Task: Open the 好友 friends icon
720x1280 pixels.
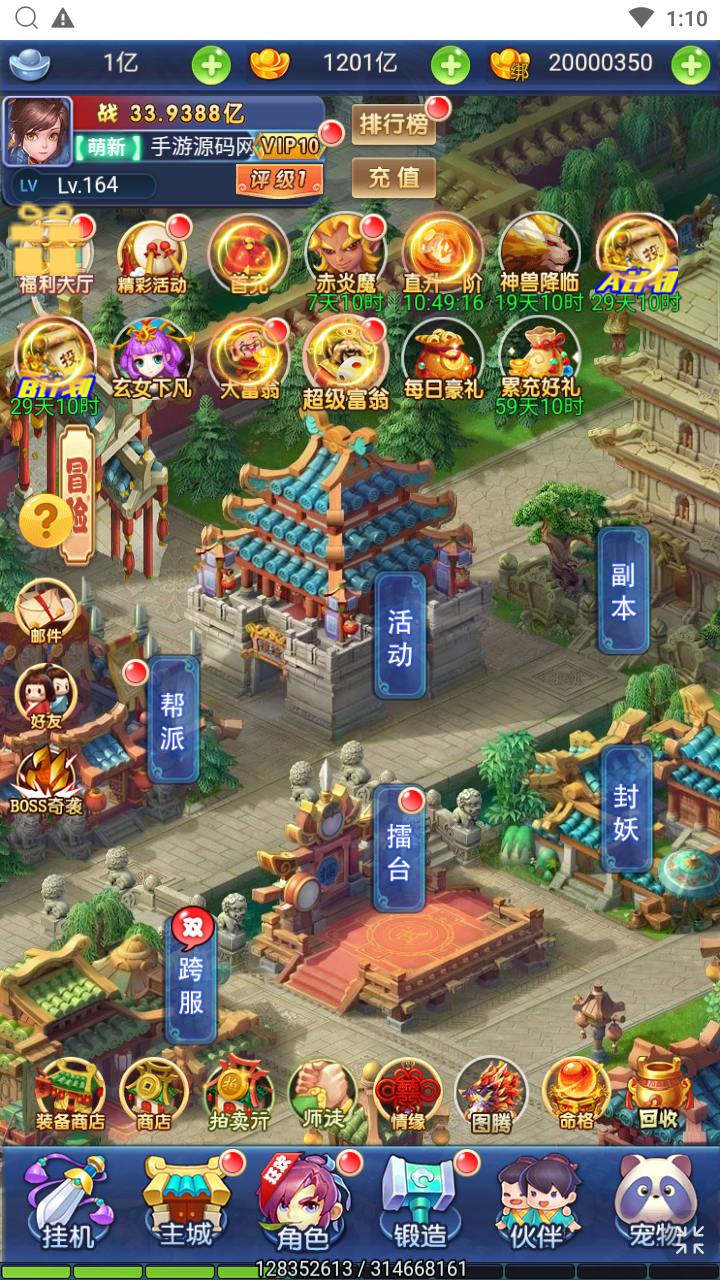Action: click(45, 695)
